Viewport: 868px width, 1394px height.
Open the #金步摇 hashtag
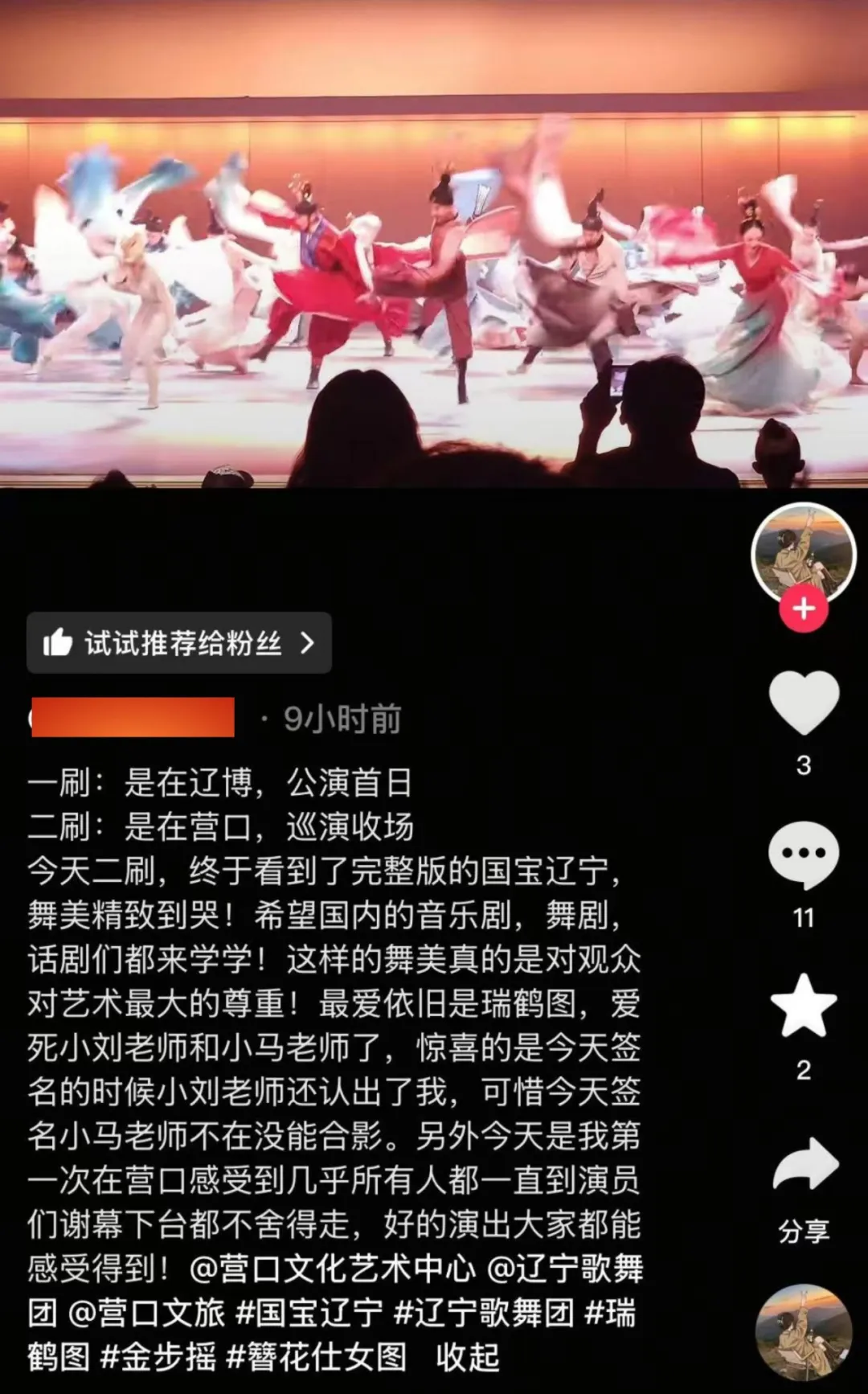click(158, 1357)
